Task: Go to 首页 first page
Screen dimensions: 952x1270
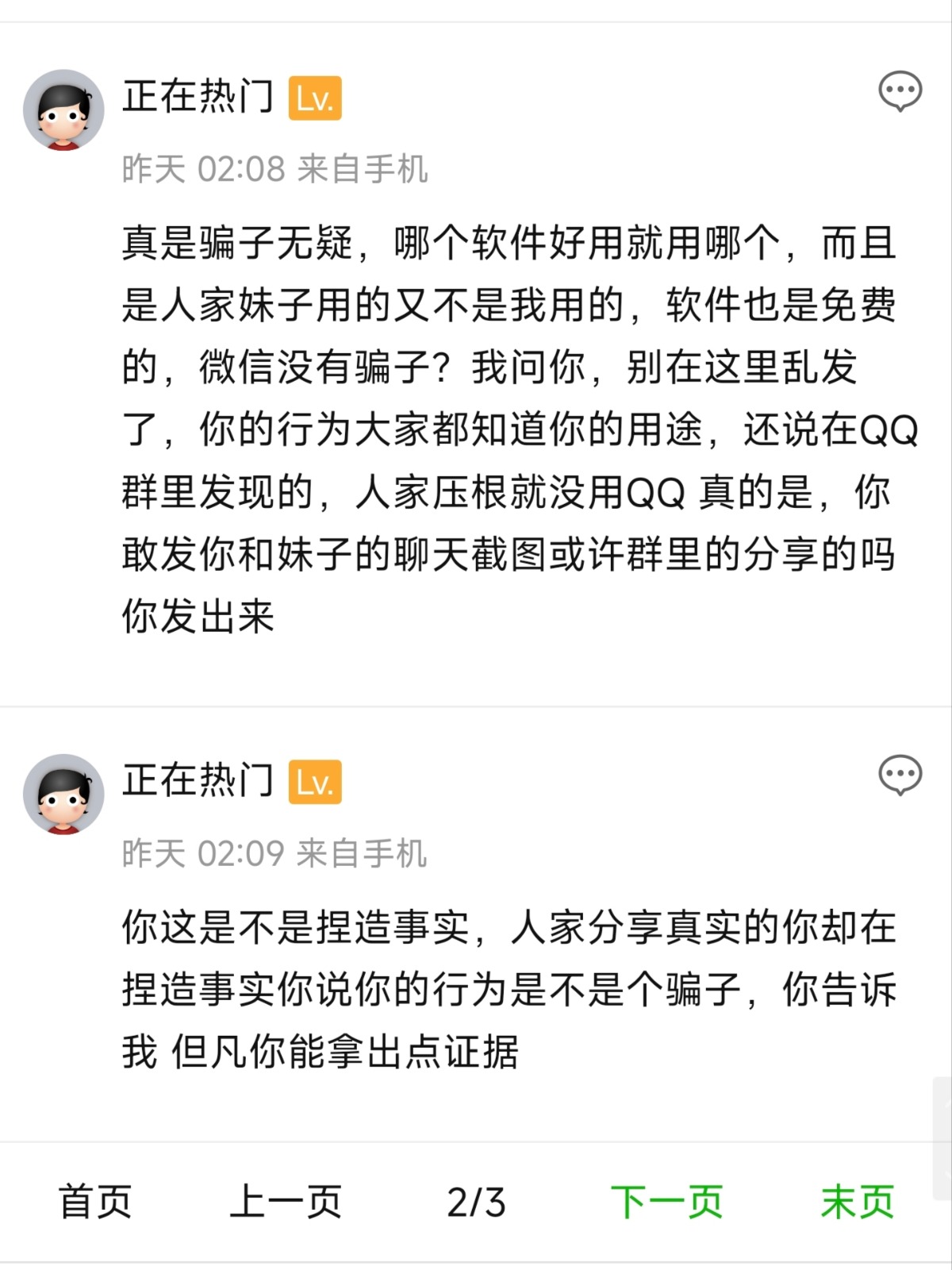Action: [95, 1202]
